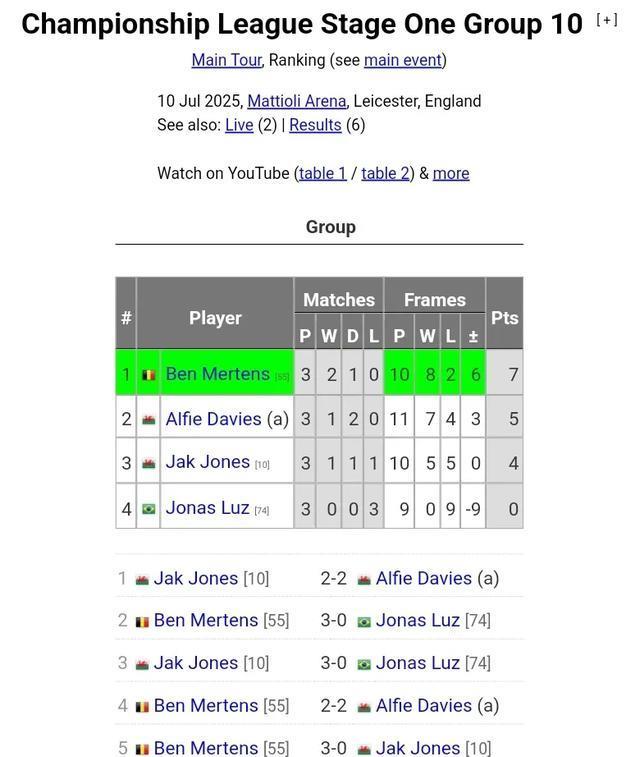The height and width of the screenshot is (757, 640).
Task: Open Jak Jones in match 3 result
Action: (195, 663)
